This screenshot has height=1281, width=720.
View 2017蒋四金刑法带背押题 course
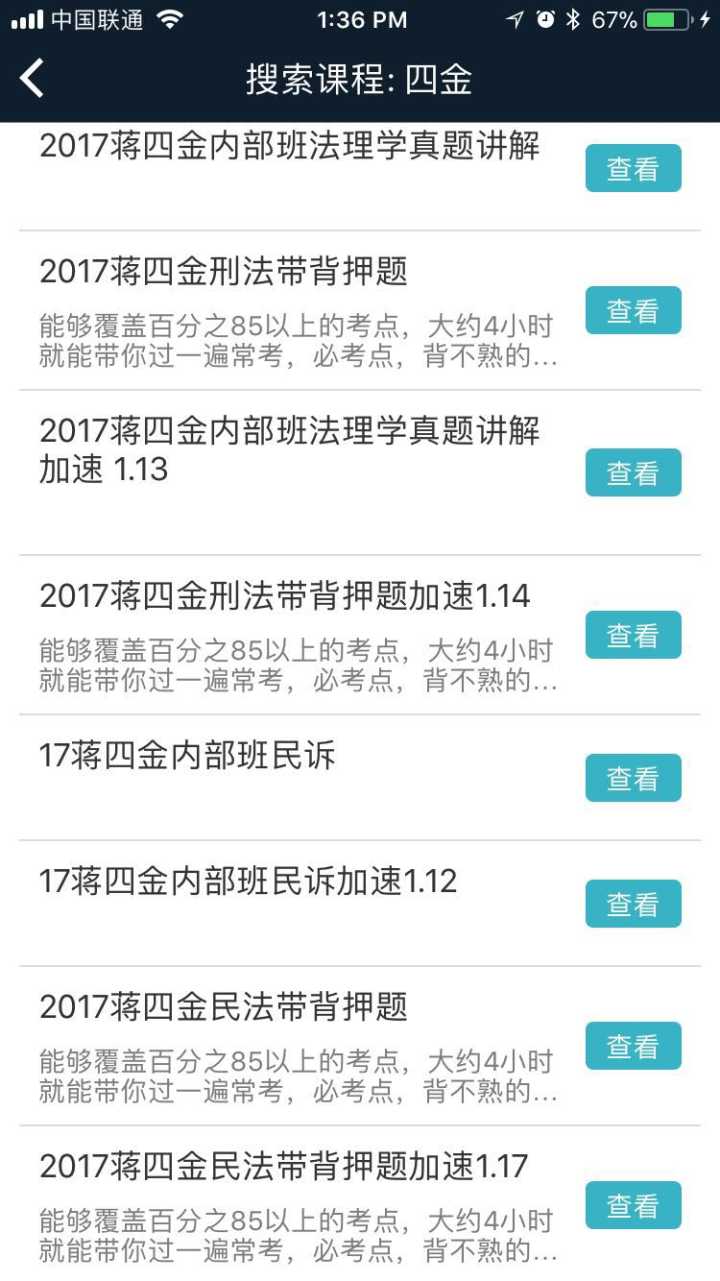coord(633,311)
